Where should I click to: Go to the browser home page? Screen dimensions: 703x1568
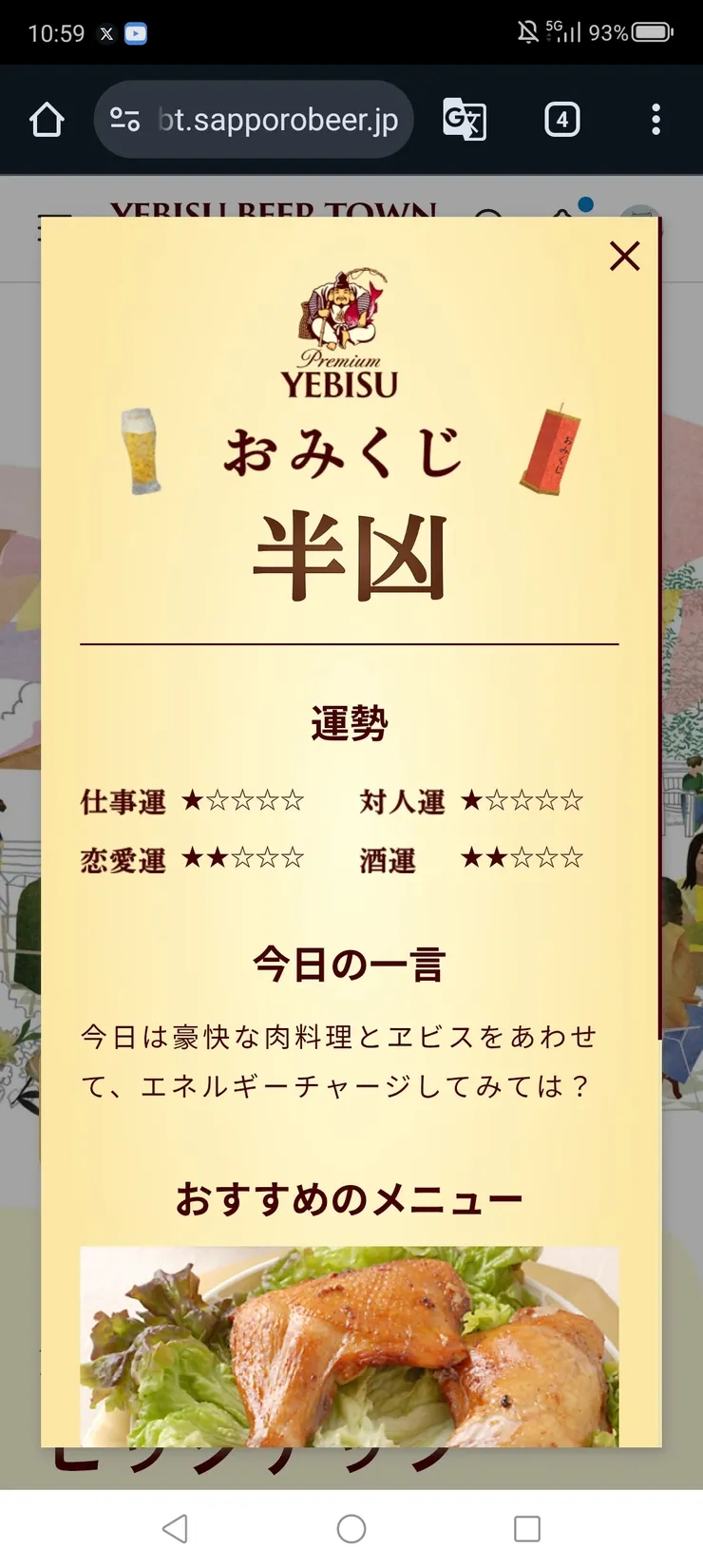point(47,121)
